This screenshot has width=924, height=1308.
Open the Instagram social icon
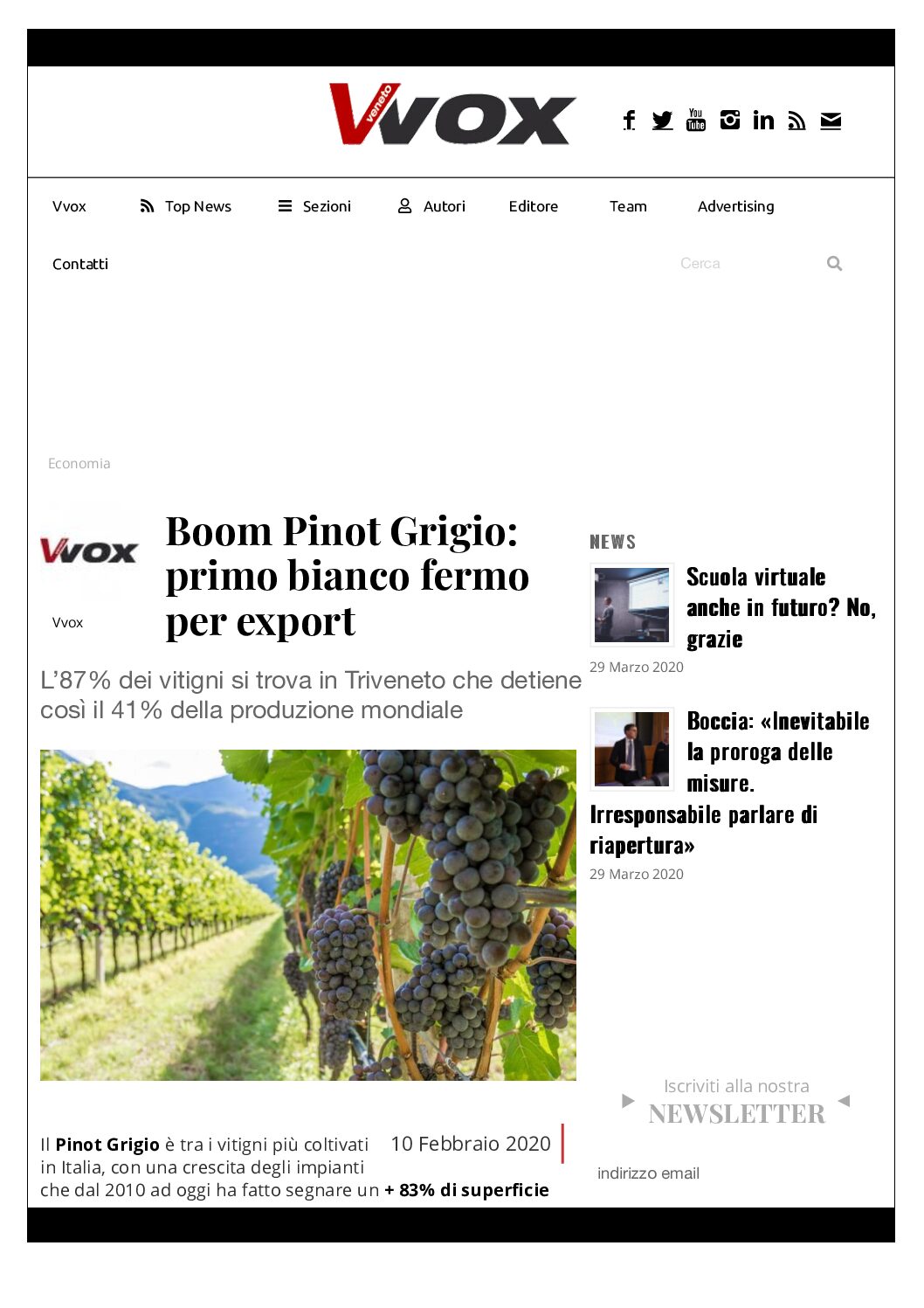(x=729, y=121)
